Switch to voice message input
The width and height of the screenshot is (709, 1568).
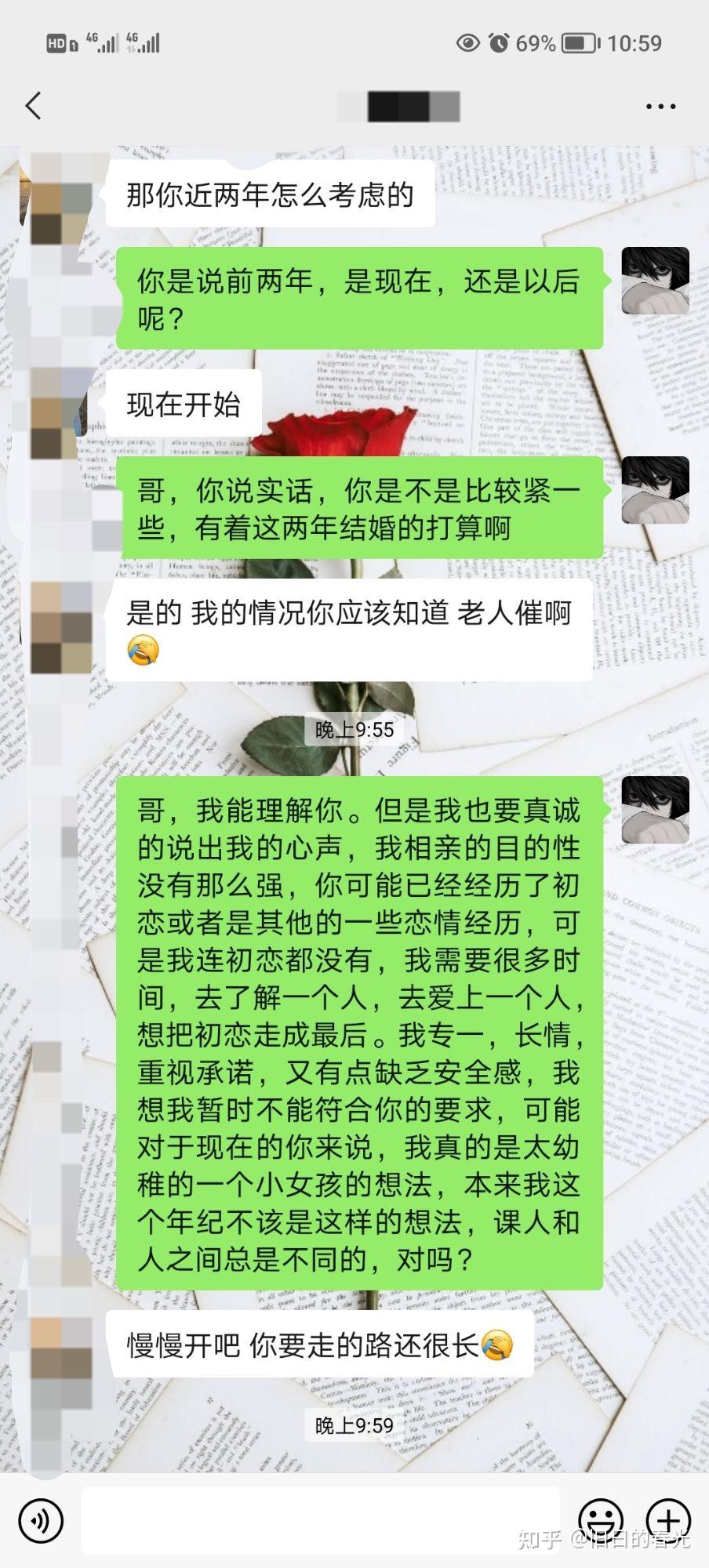40,1520
